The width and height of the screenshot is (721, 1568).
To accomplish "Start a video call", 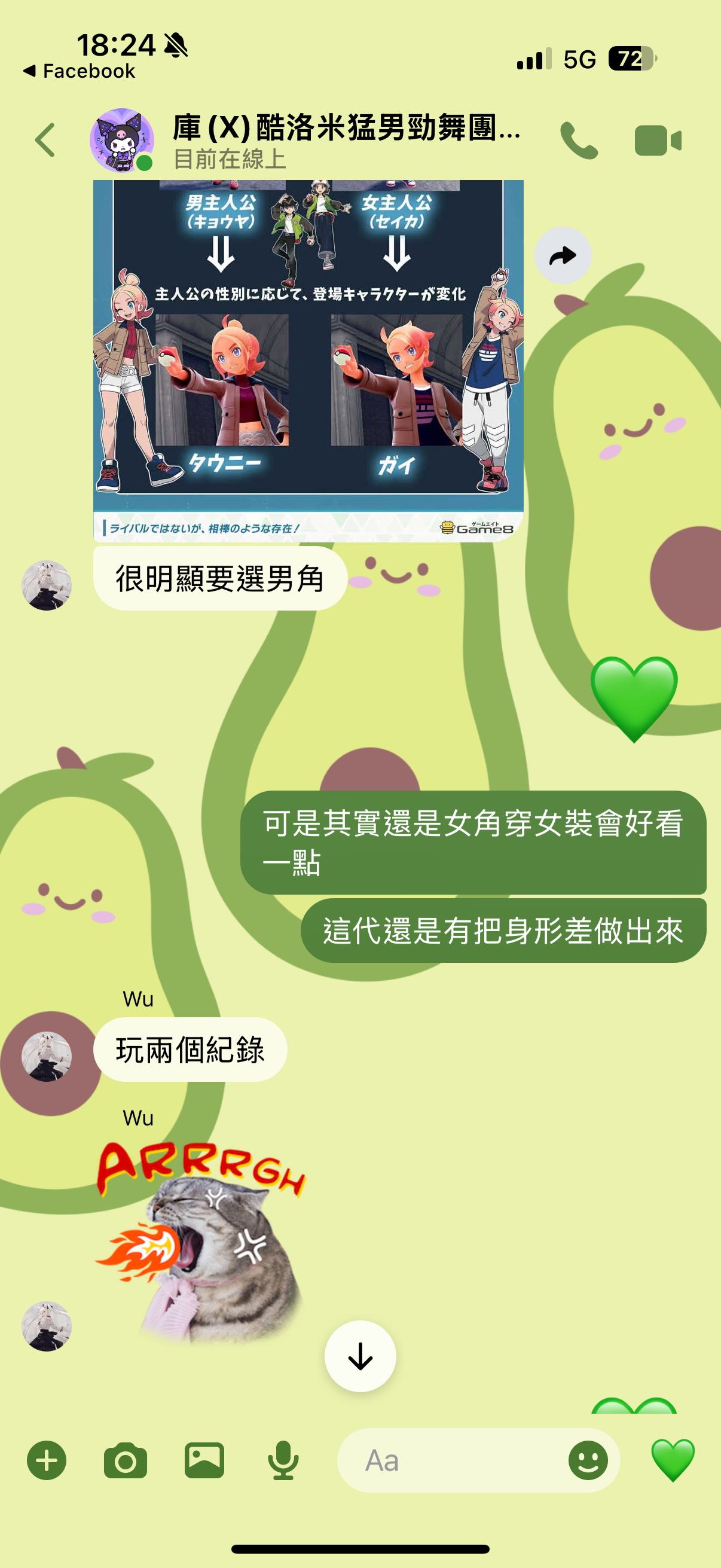I will pos(658,141).
